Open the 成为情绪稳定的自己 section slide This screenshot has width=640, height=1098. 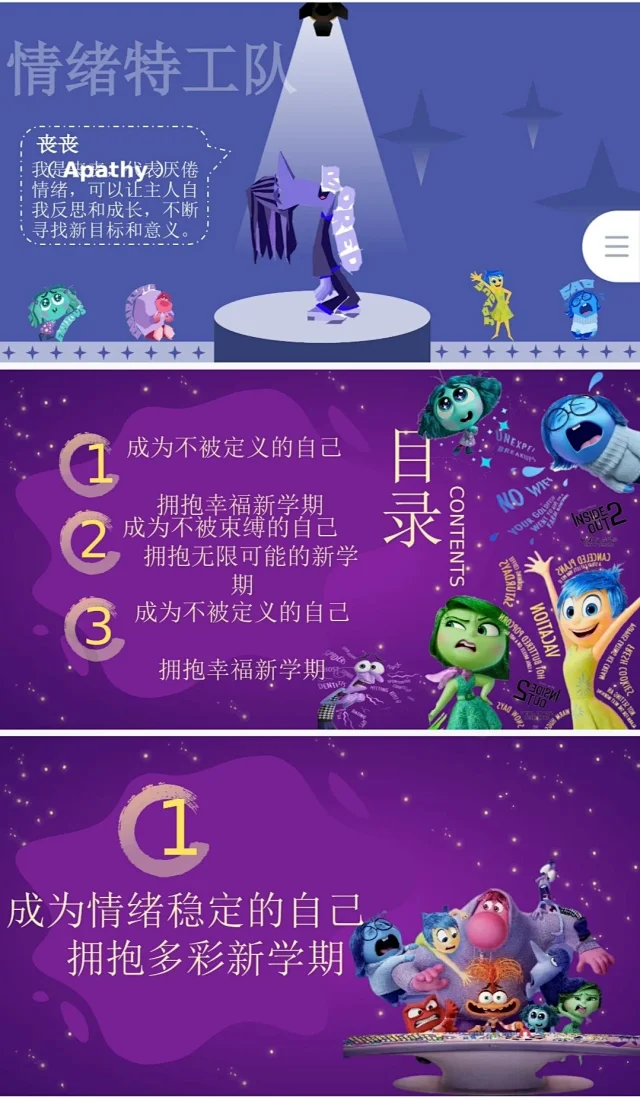(320, 915)
